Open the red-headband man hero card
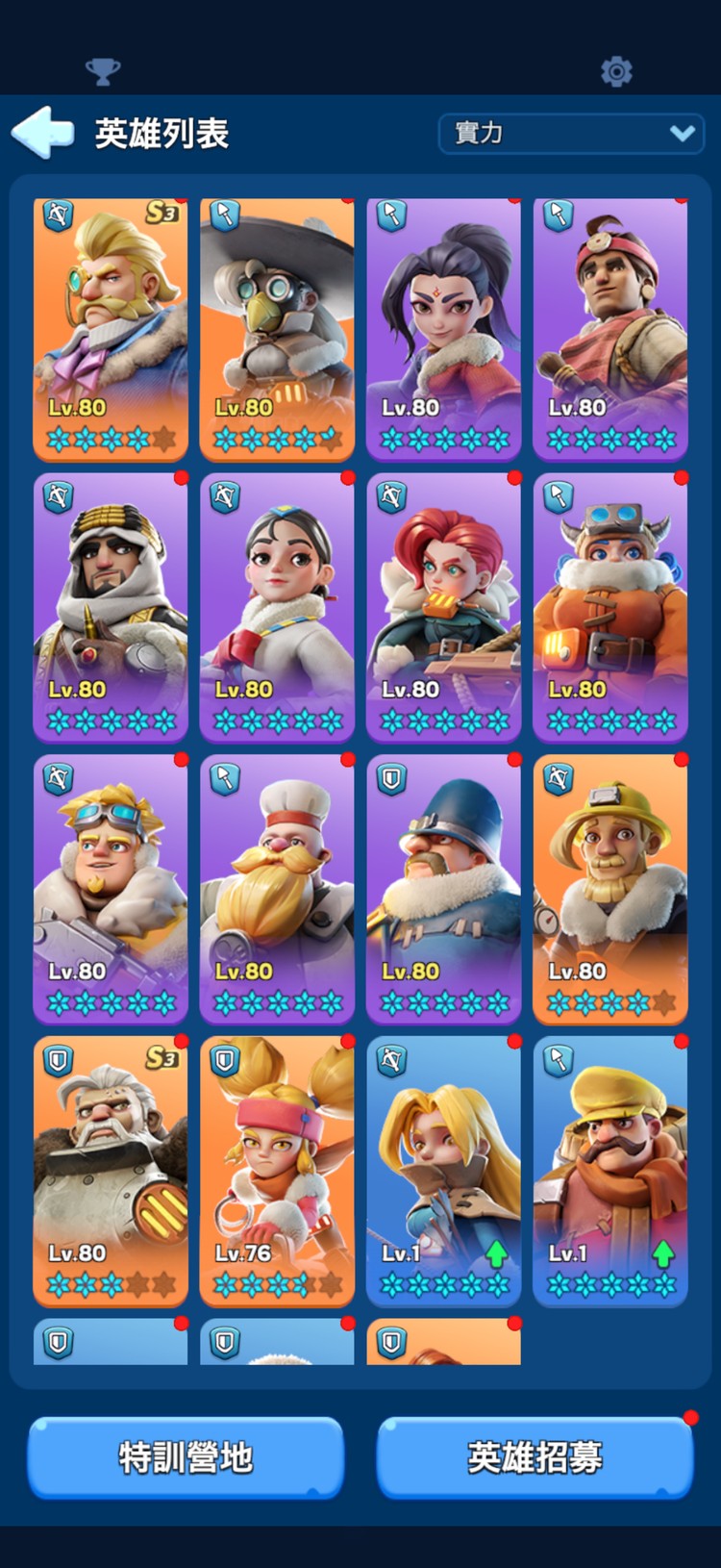The height and width of the screenshot is (1568, 721). 609,327
